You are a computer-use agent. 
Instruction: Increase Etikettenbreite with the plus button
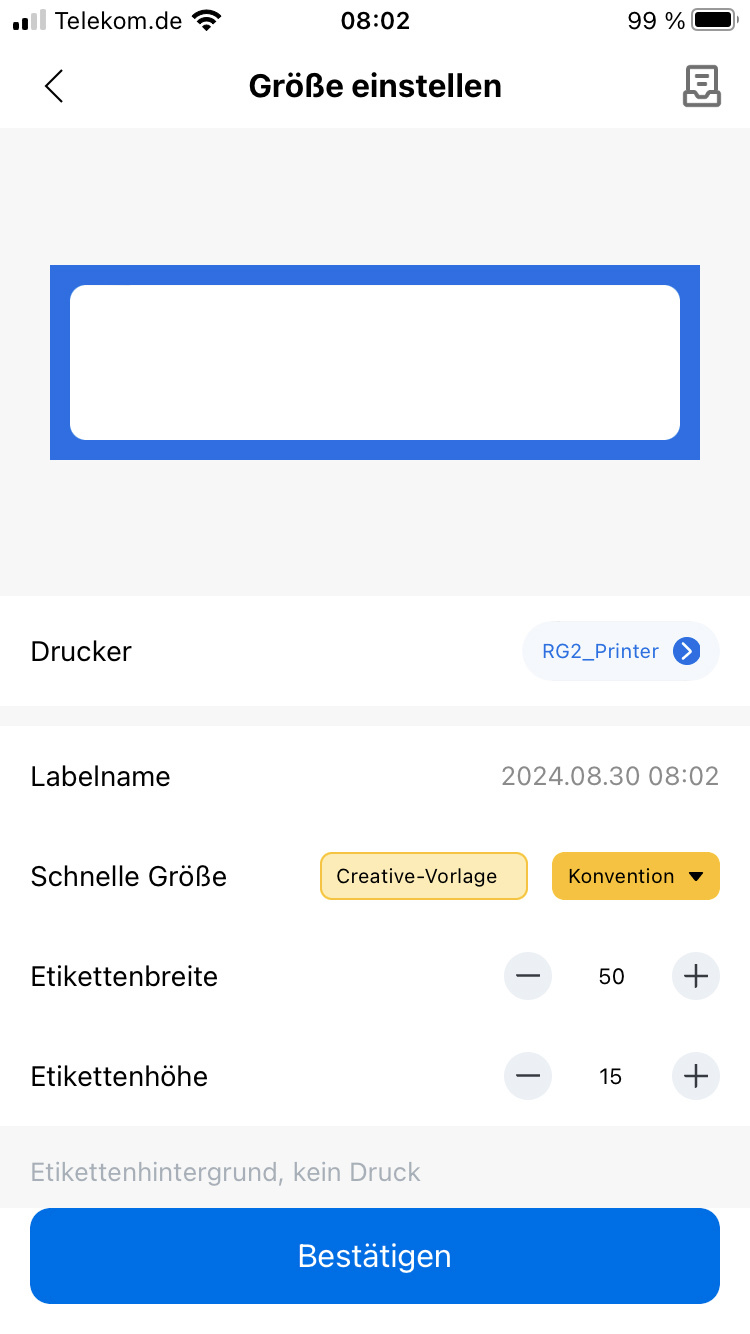695,976
